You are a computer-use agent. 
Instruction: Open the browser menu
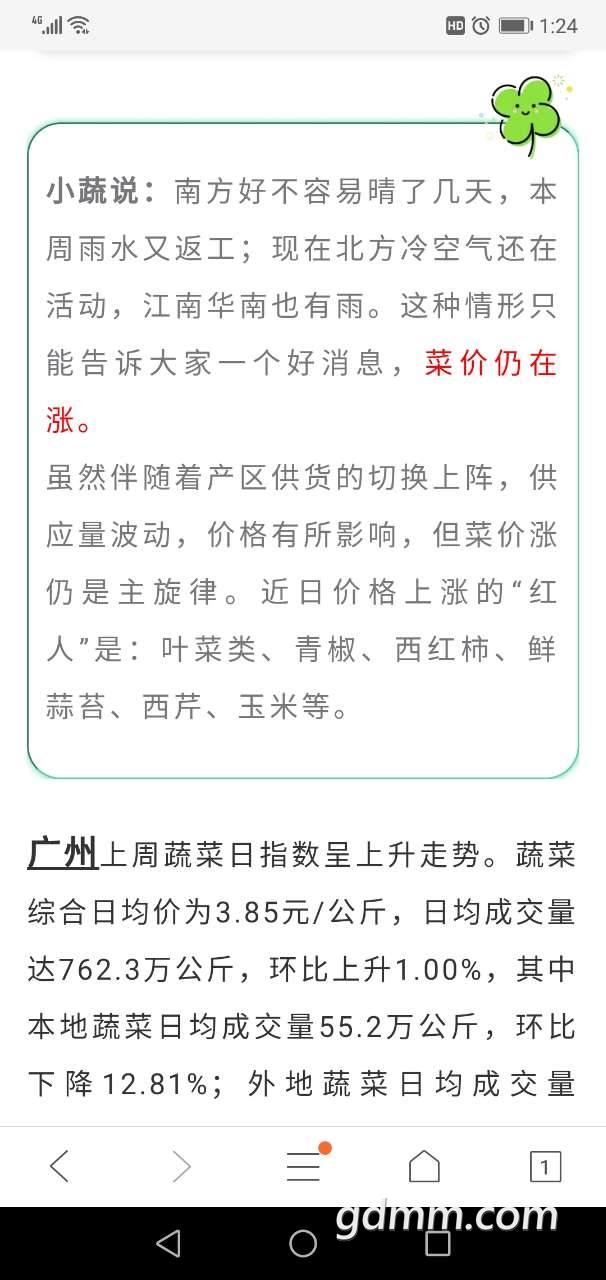click(304, 1164)
